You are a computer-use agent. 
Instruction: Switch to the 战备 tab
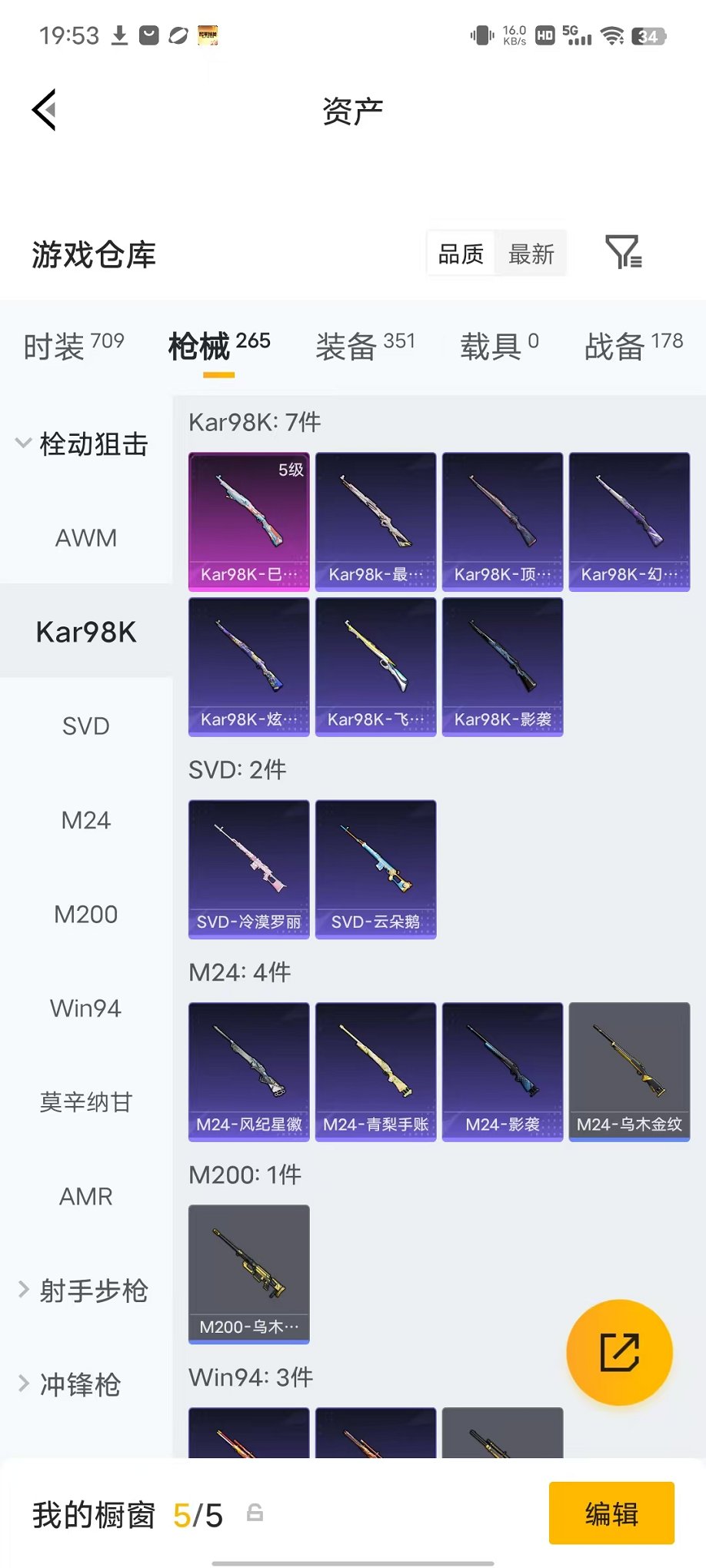pyautogui.click(x=634, y=345)
